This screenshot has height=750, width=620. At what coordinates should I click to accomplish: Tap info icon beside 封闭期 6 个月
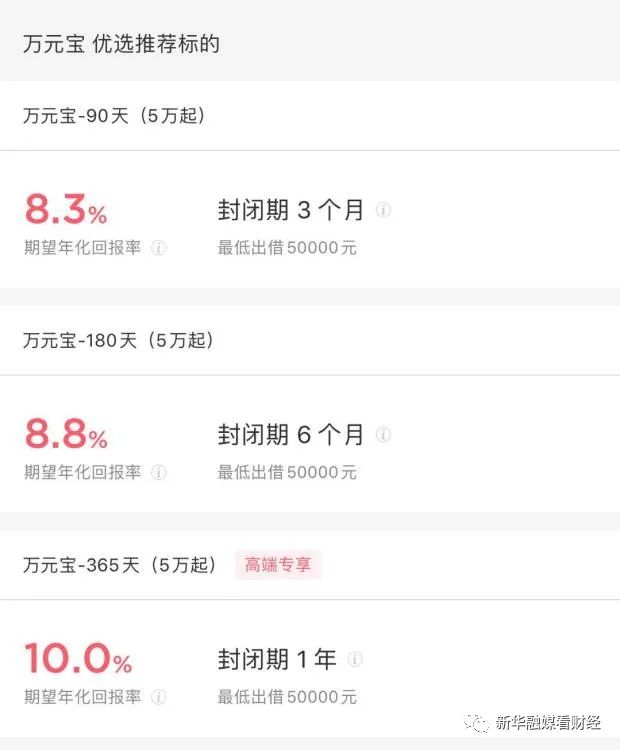(x=383, y=434)
